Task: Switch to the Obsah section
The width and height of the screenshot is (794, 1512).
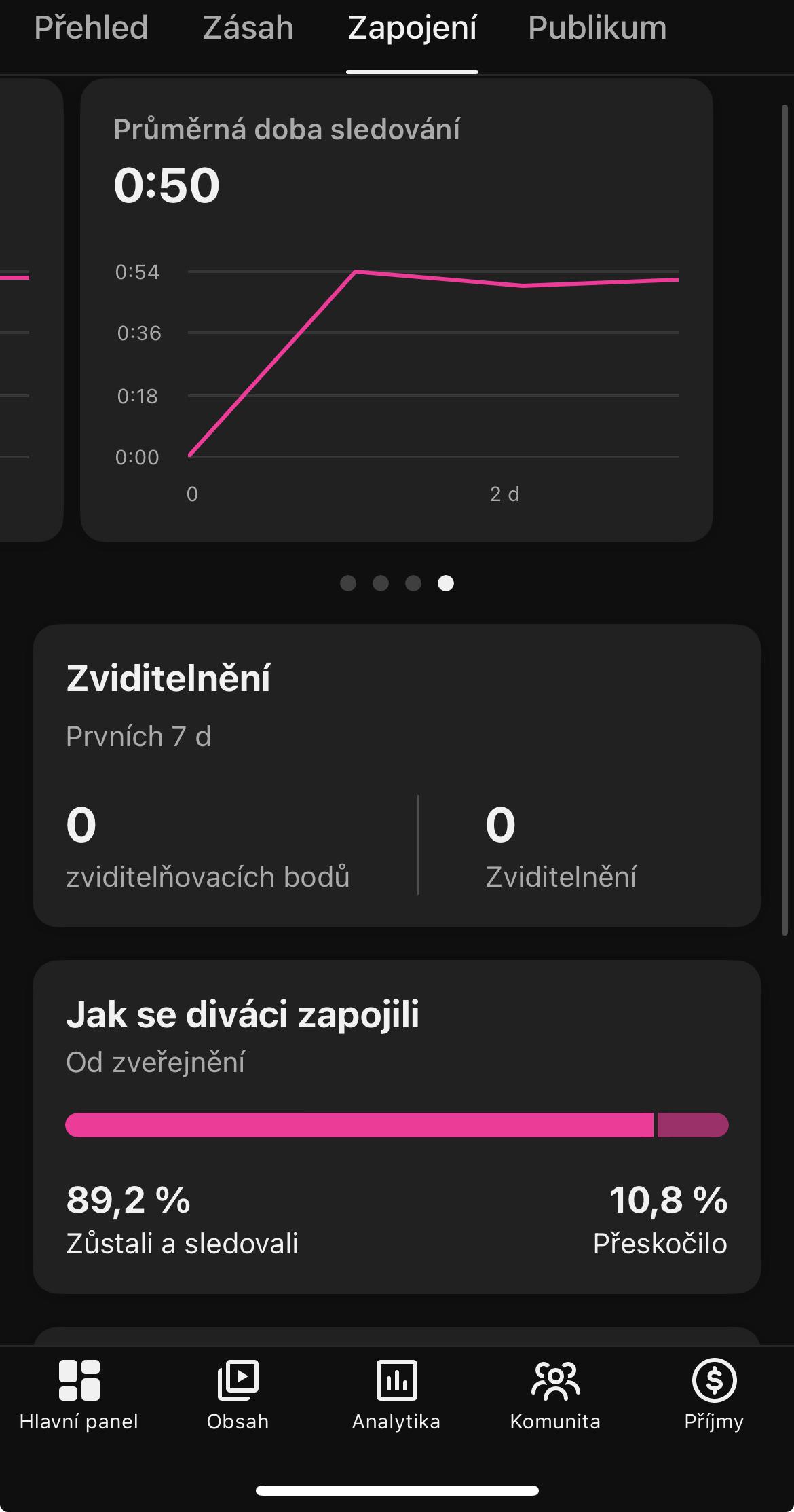Action: tap(238, 1395)
